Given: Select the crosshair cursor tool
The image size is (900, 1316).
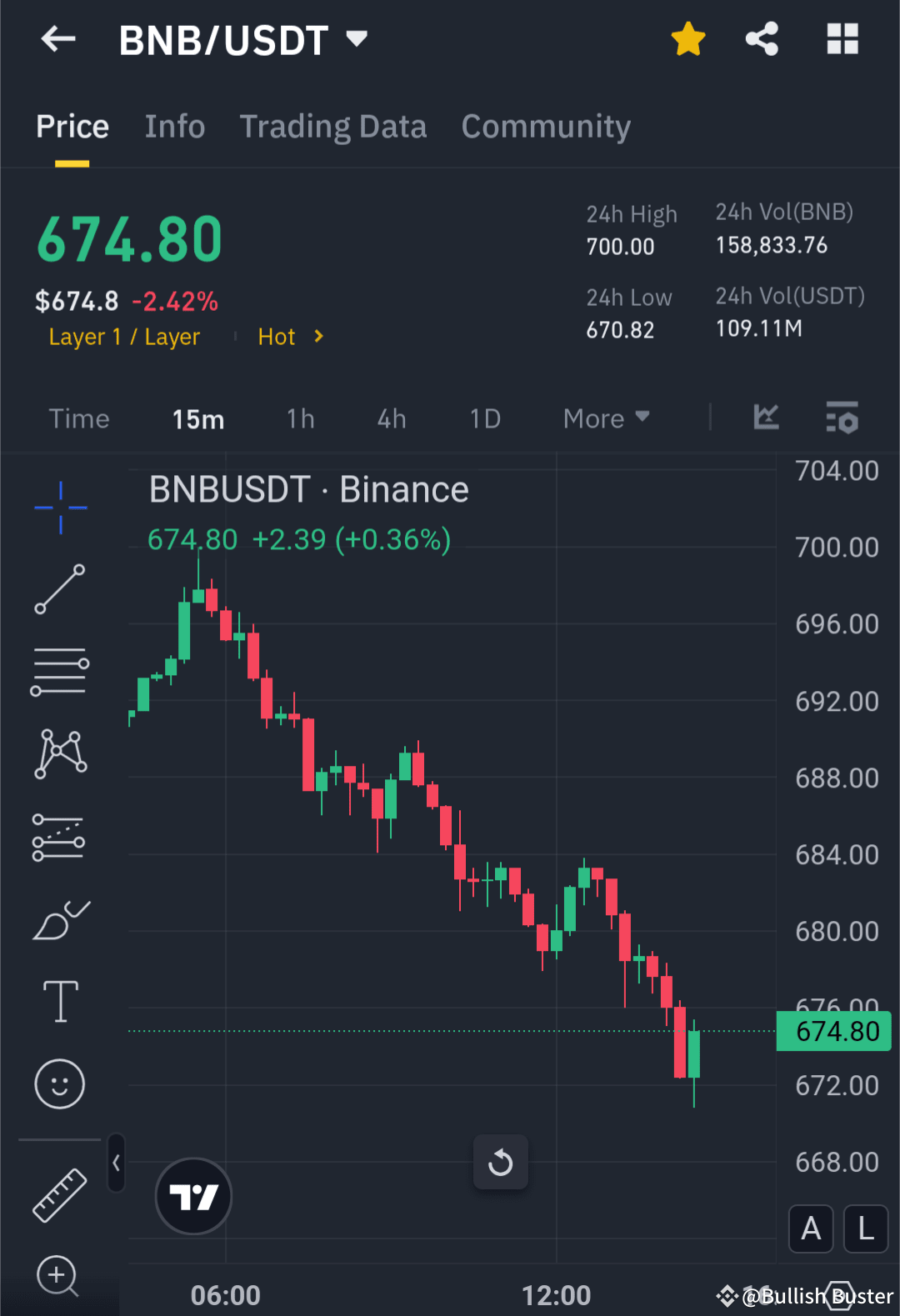Looking at the screenshot, I should click(x=59, y=507).
